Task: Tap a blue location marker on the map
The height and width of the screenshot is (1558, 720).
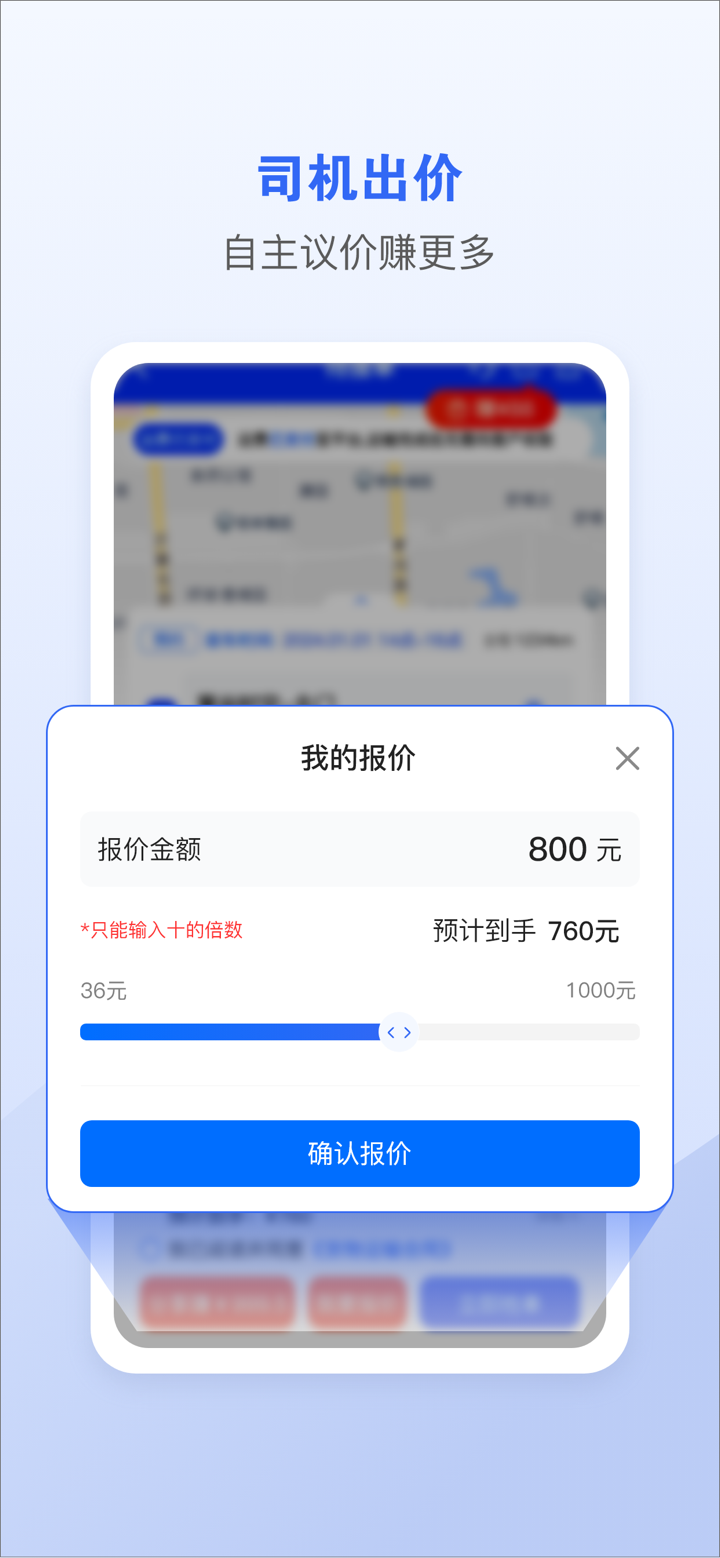Action: (x=361, y=479)
